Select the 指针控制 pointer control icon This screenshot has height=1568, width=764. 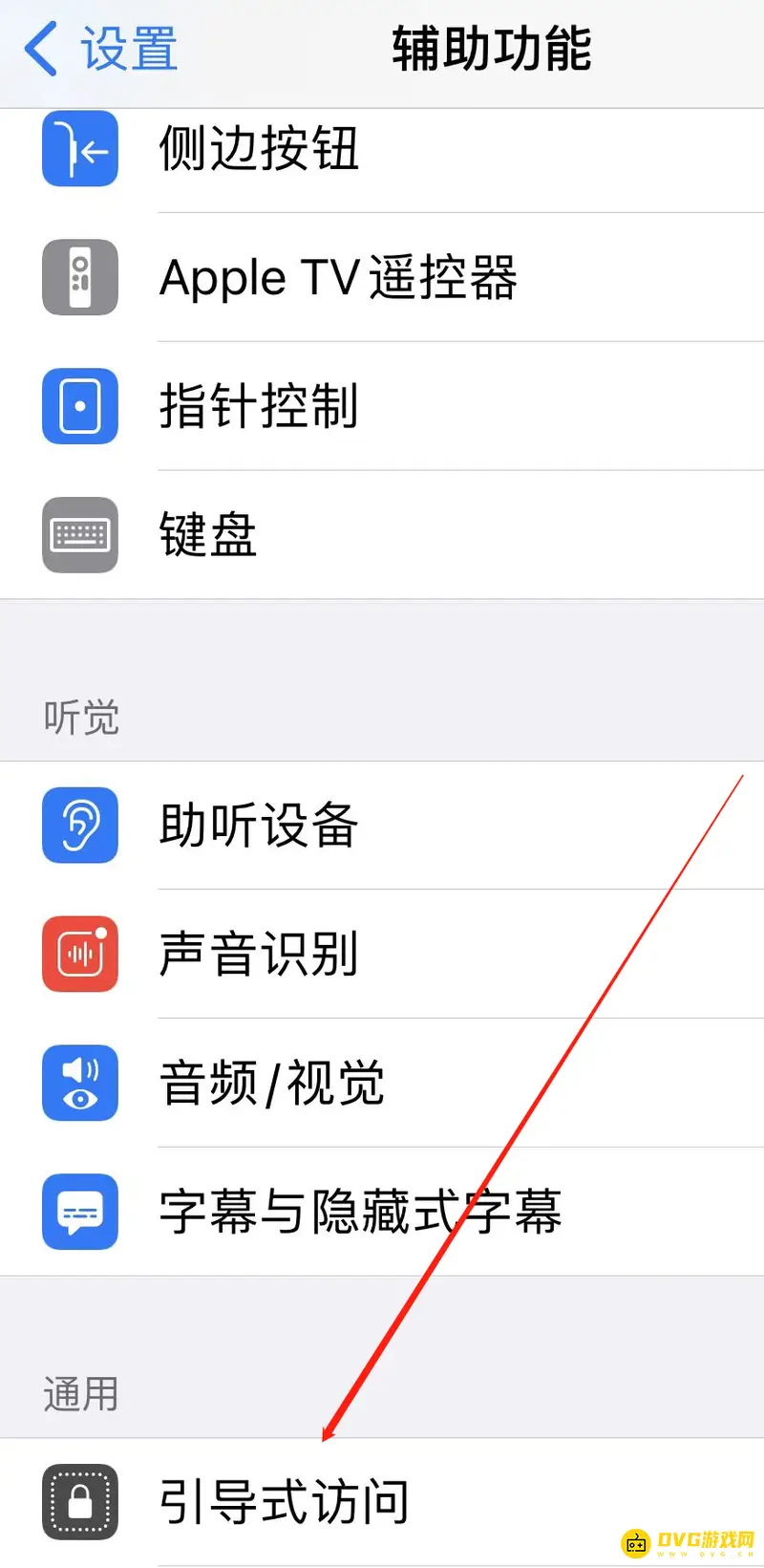pos(80,406)
